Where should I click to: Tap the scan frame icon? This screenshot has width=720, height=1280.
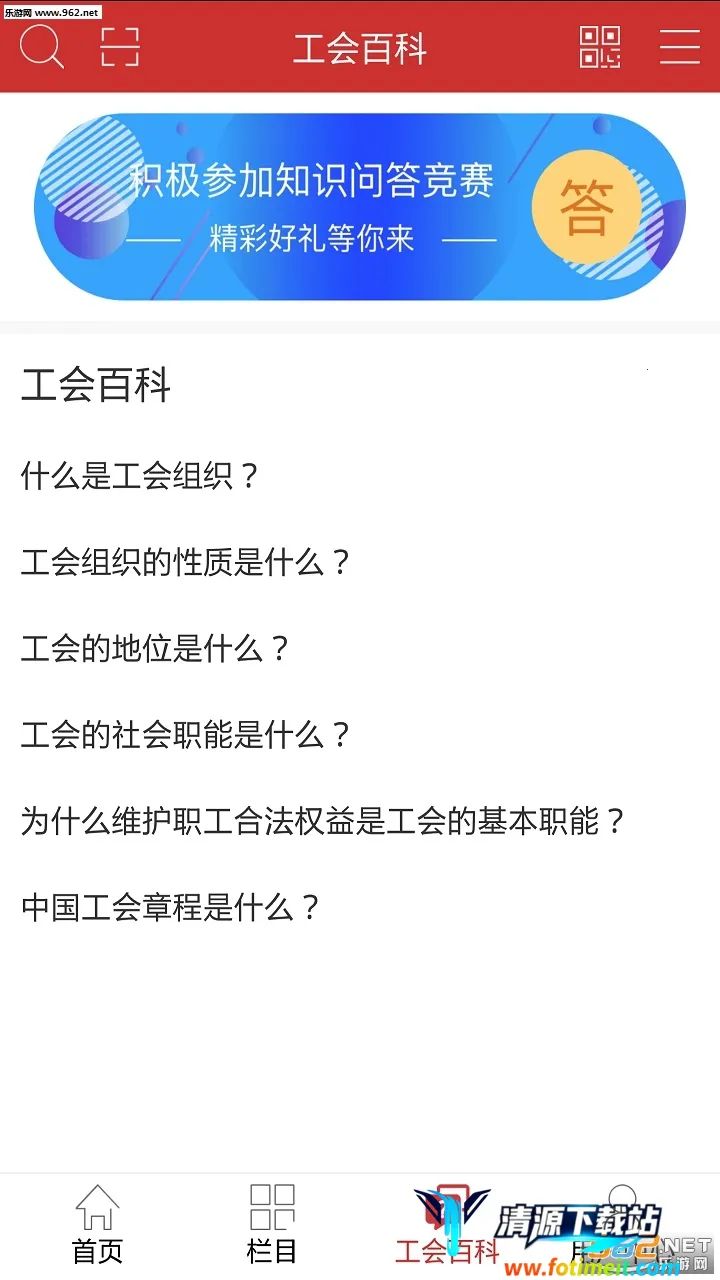tap(120, 47)
